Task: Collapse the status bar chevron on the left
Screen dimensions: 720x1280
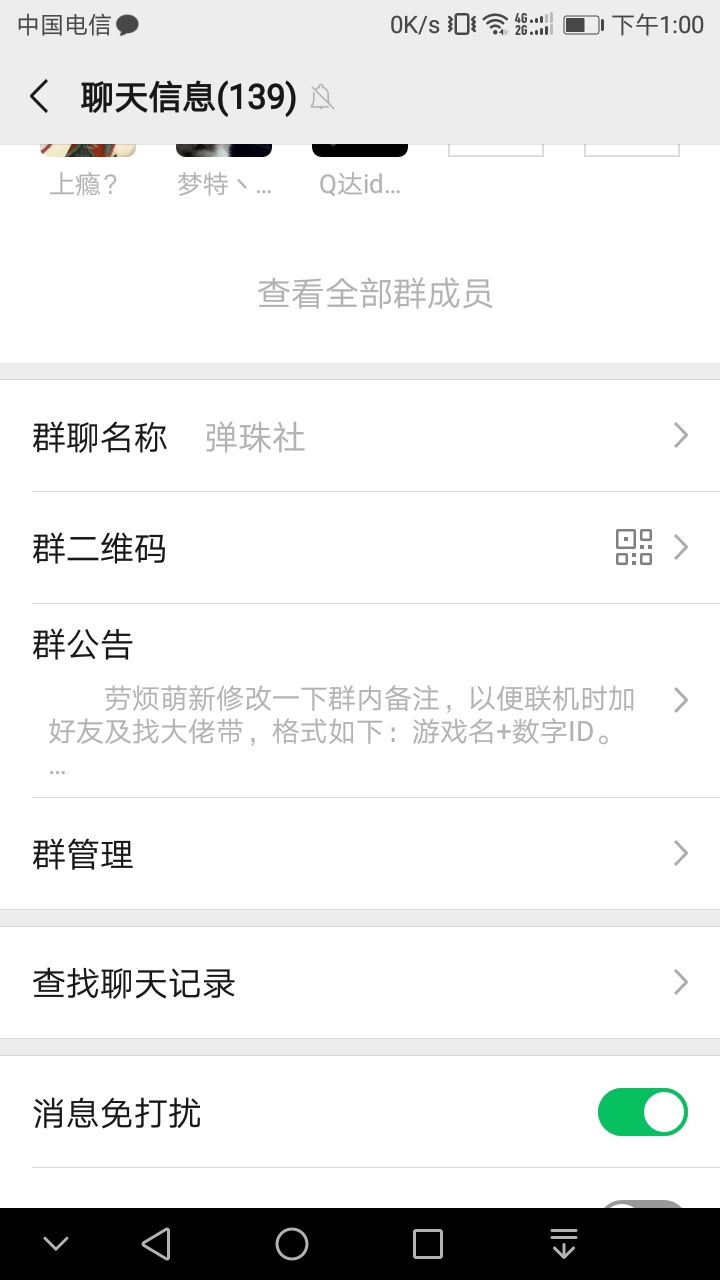Action: 55,1242
